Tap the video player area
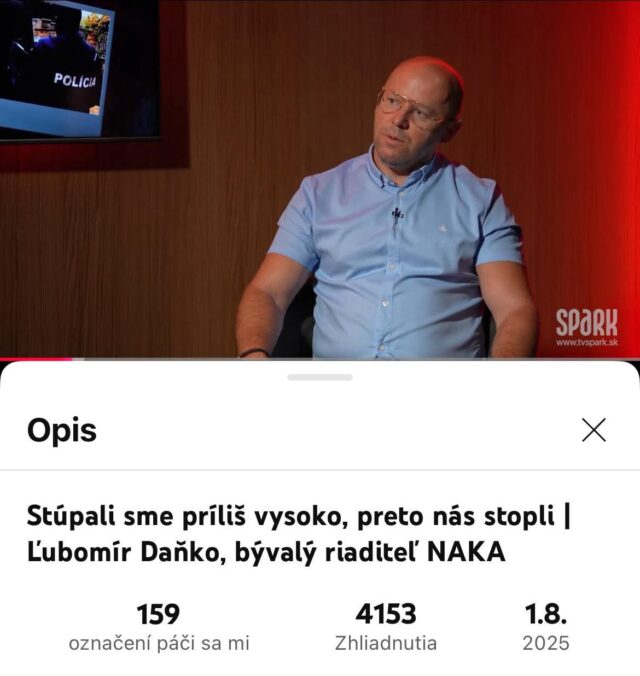 [x=320, y=180]
